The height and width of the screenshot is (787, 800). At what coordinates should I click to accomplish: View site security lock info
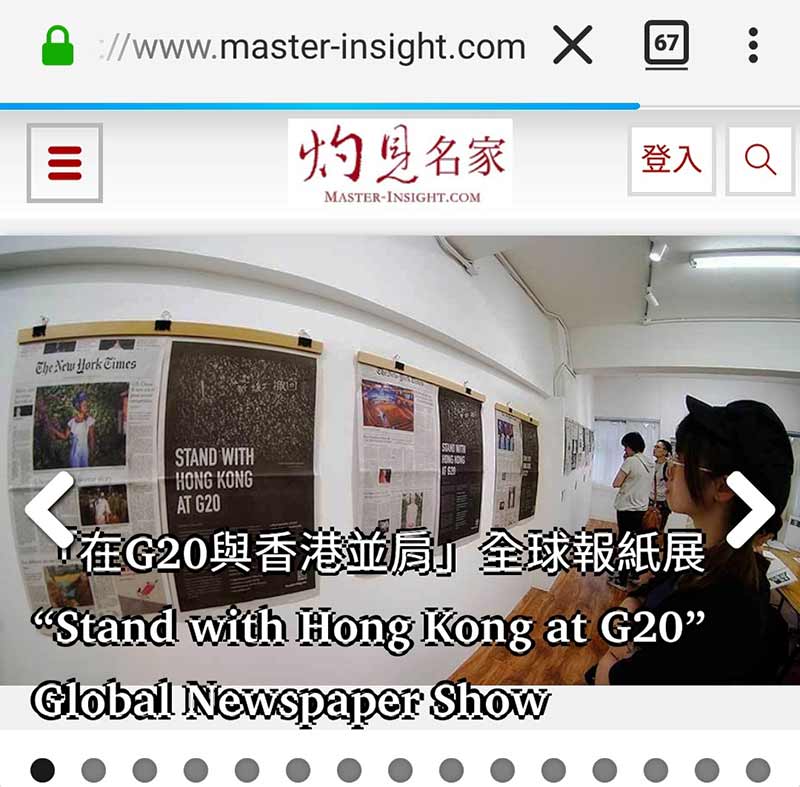point(58,46)
